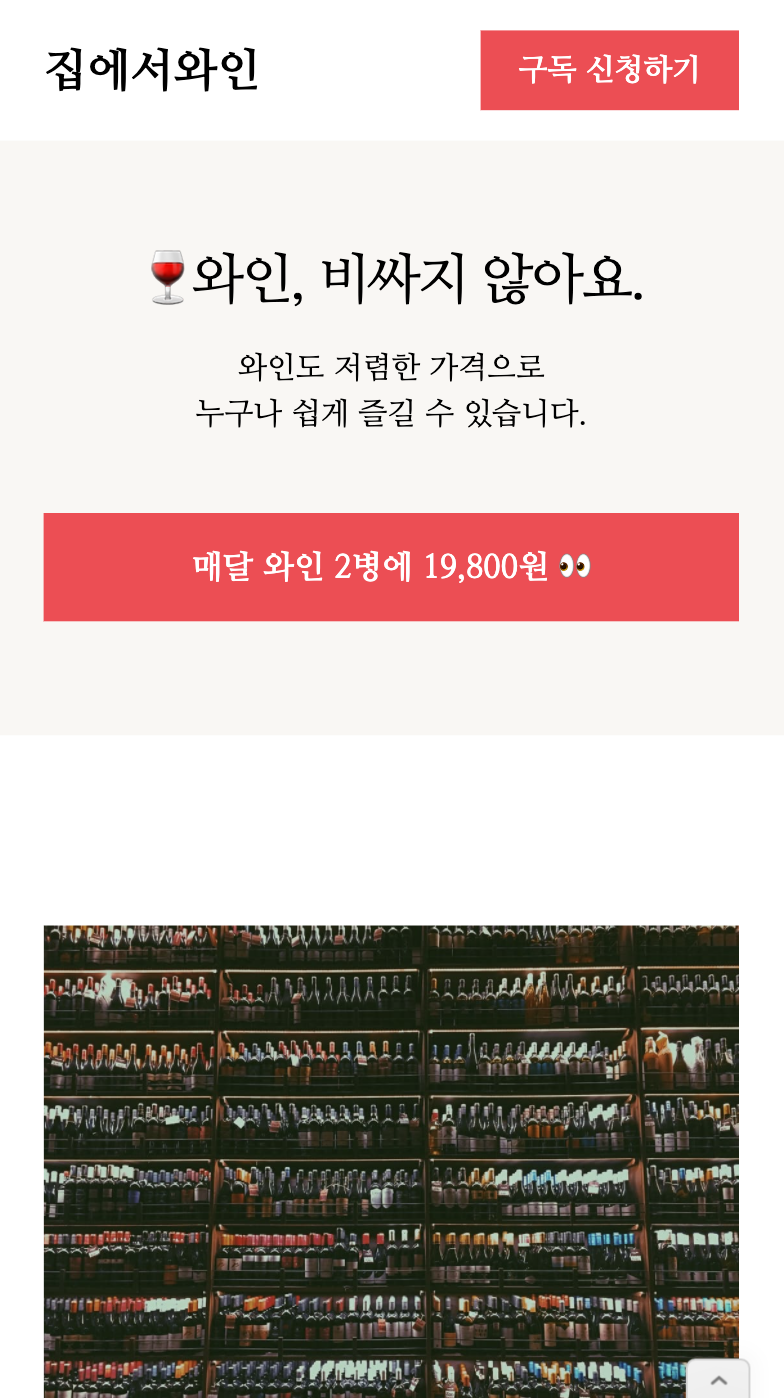Viewport: 784px width, 1398px height.
Task: Select the headline 와인, 비싸지 않아요
Action: (420, 278)
